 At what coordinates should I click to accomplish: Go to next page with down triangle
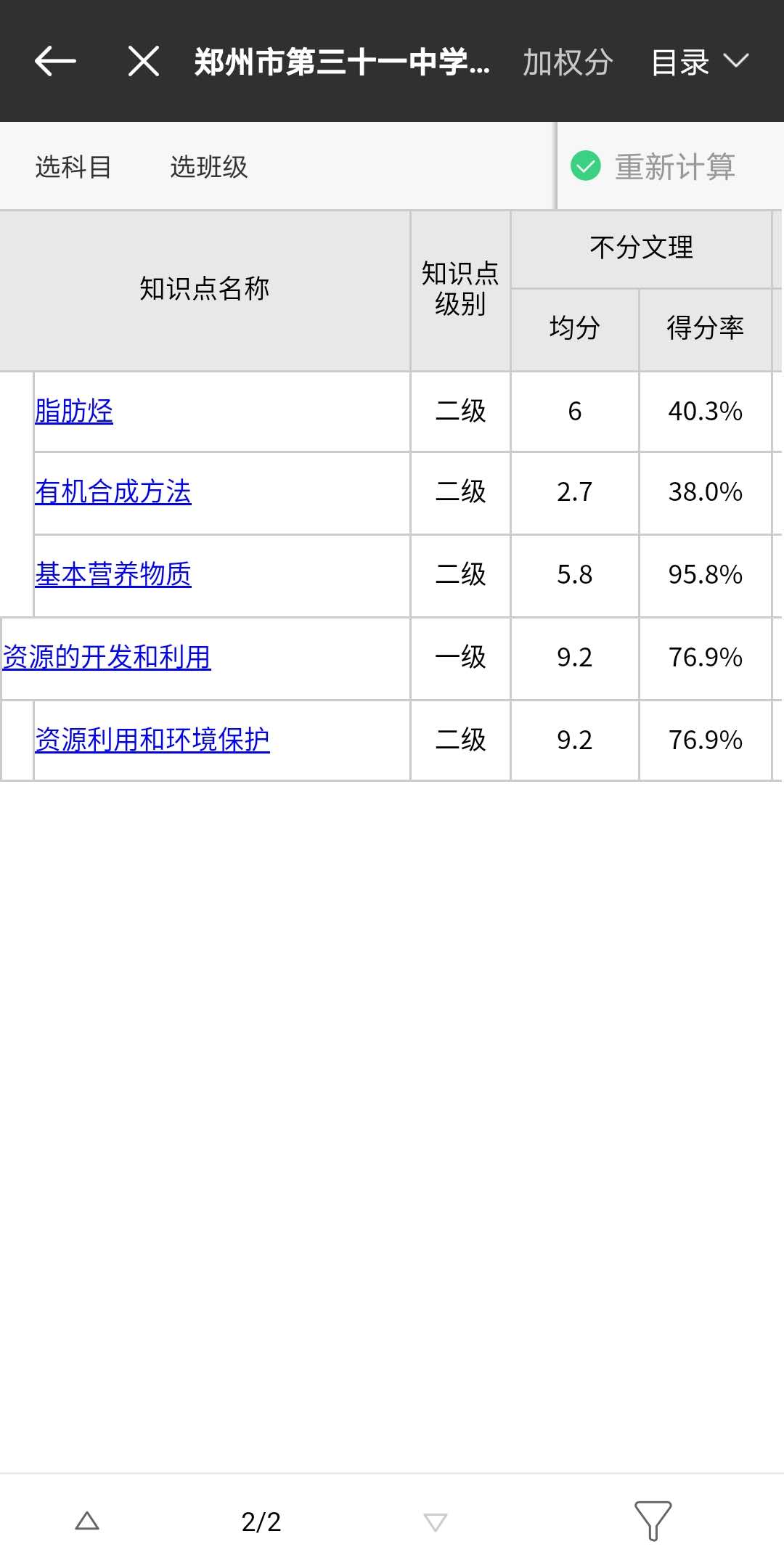[x=435, y=1522]
